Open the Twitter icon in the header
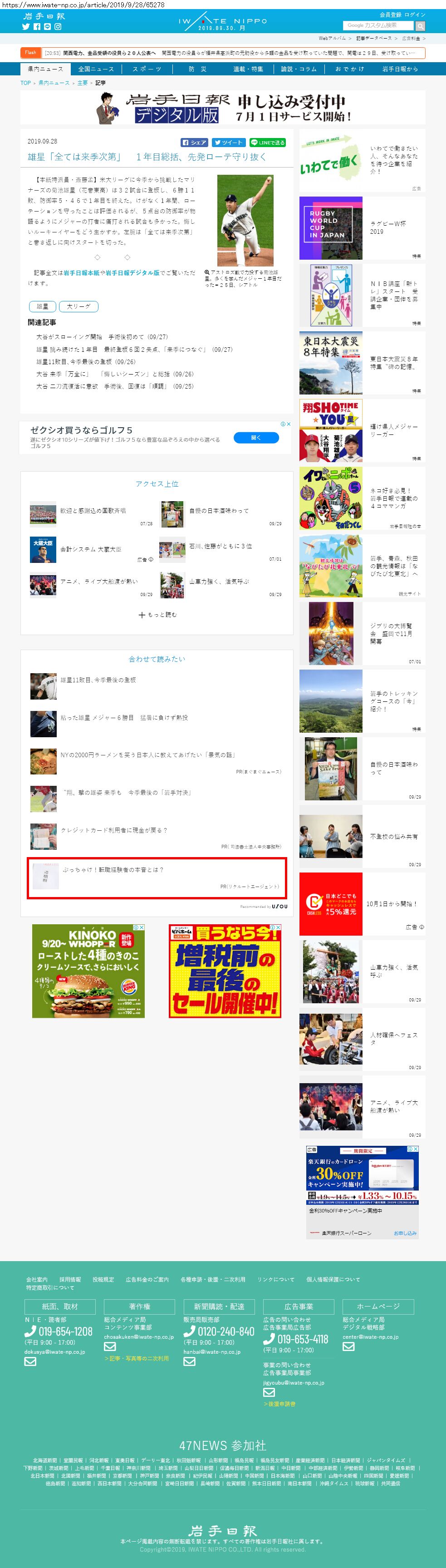446x1568 pixels. 25,27
